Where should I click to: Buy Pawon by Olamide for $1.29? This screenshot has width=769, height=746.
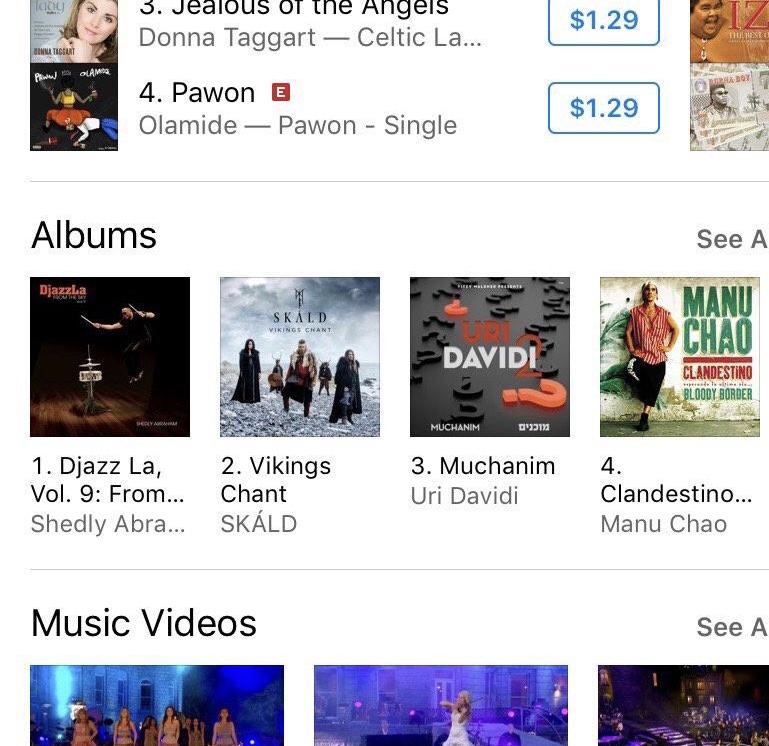coord(603,108)
